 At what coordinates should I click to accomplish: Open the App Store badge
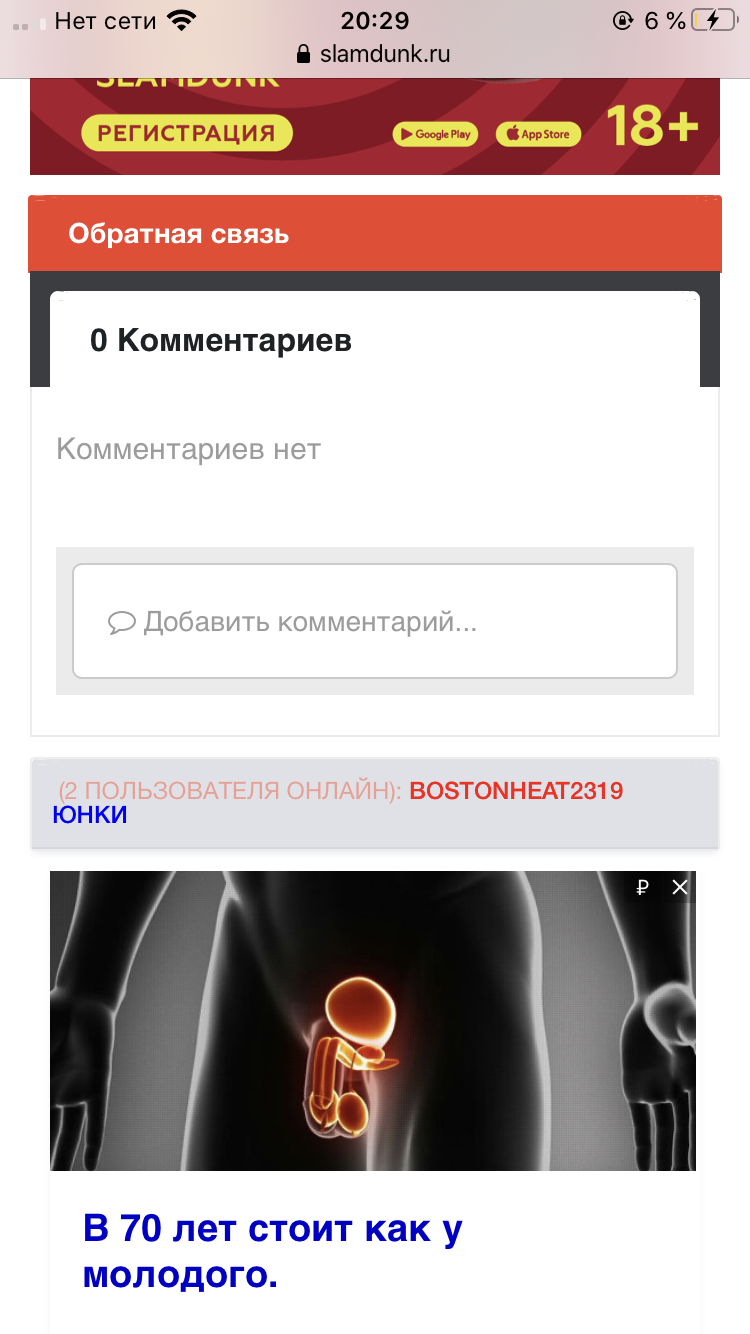[538, 134]
